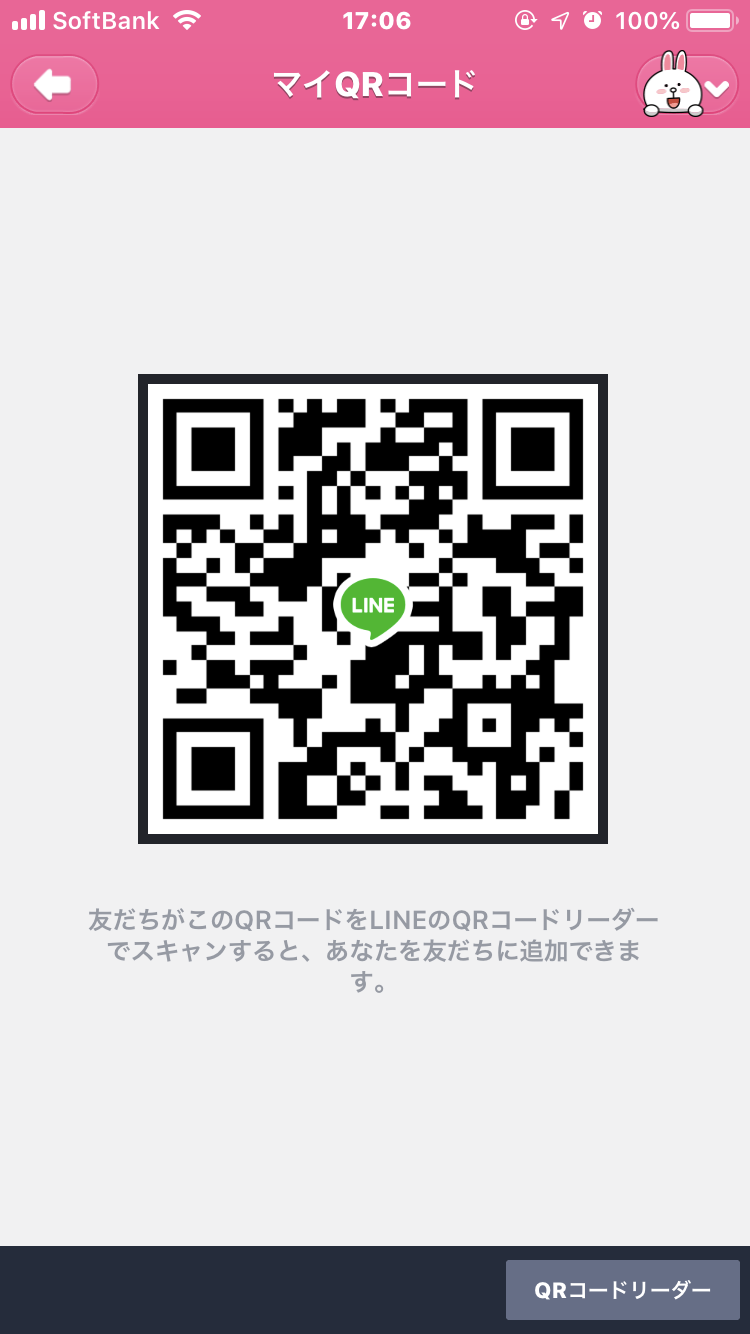Open the rabbit dropdown menu

pyautogui.click(x=687, y=86)
